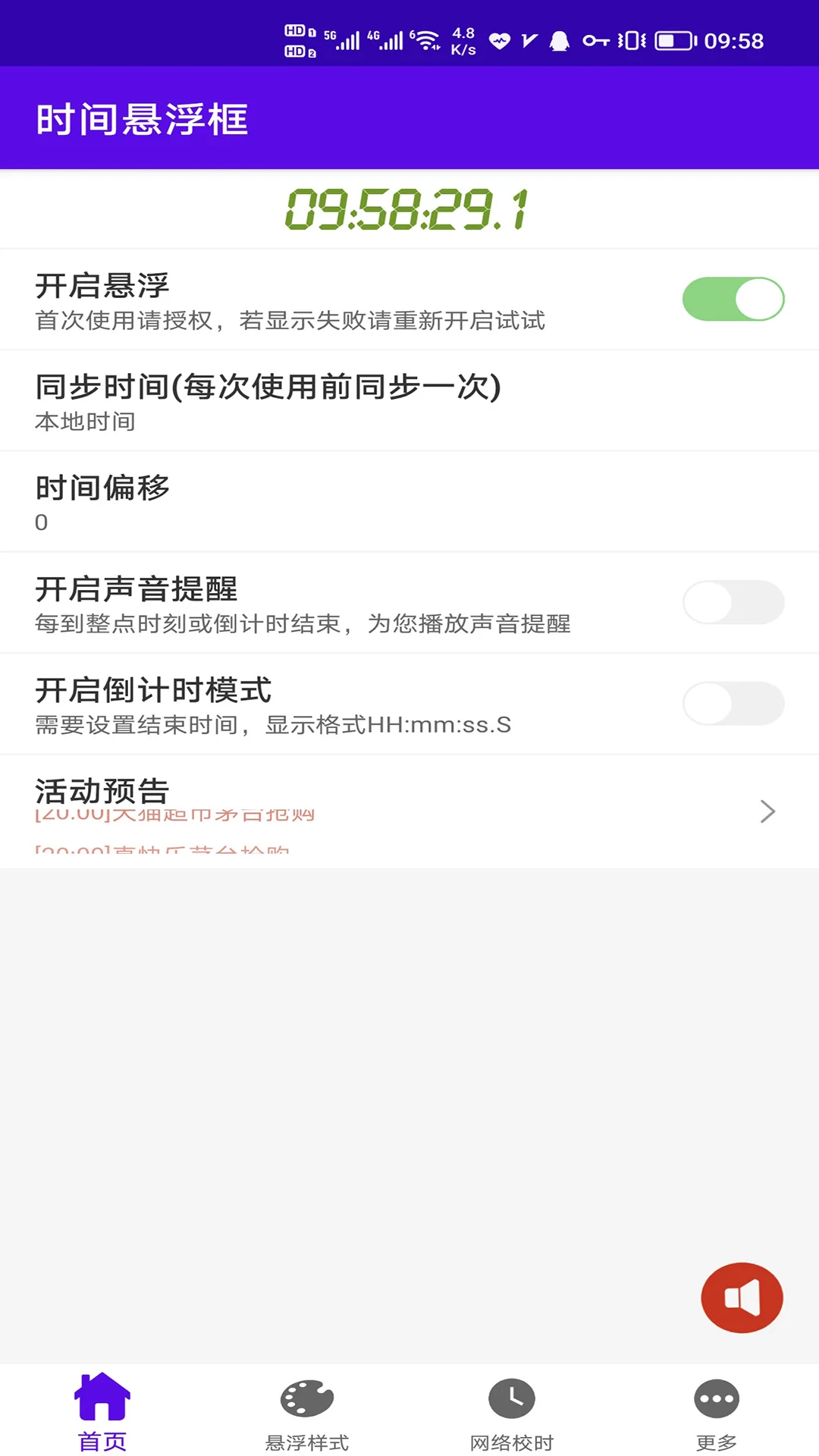Open the [20:00]天猫超市茅台抢购 event link

[176, 815]
